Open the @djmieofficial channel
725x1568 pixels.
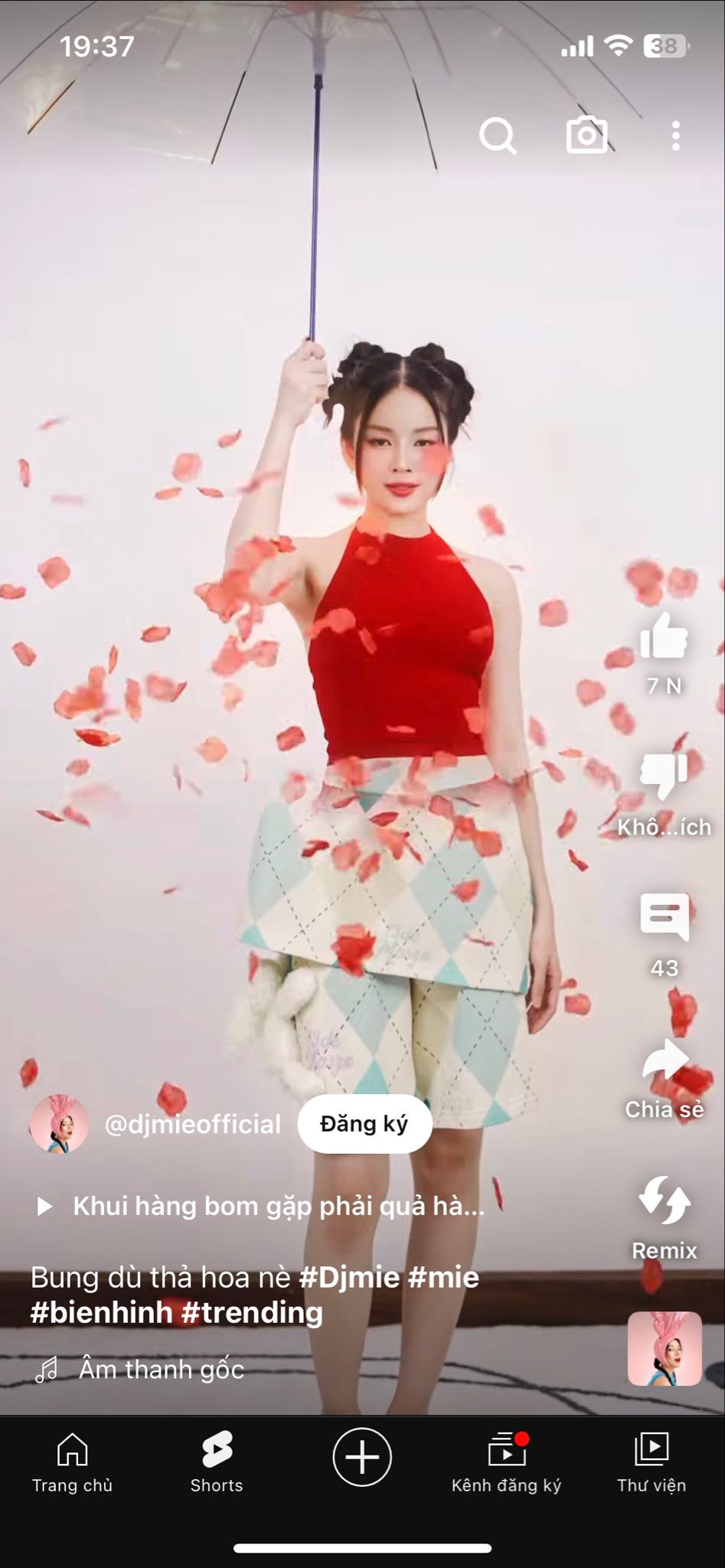tap(192, 1124)
